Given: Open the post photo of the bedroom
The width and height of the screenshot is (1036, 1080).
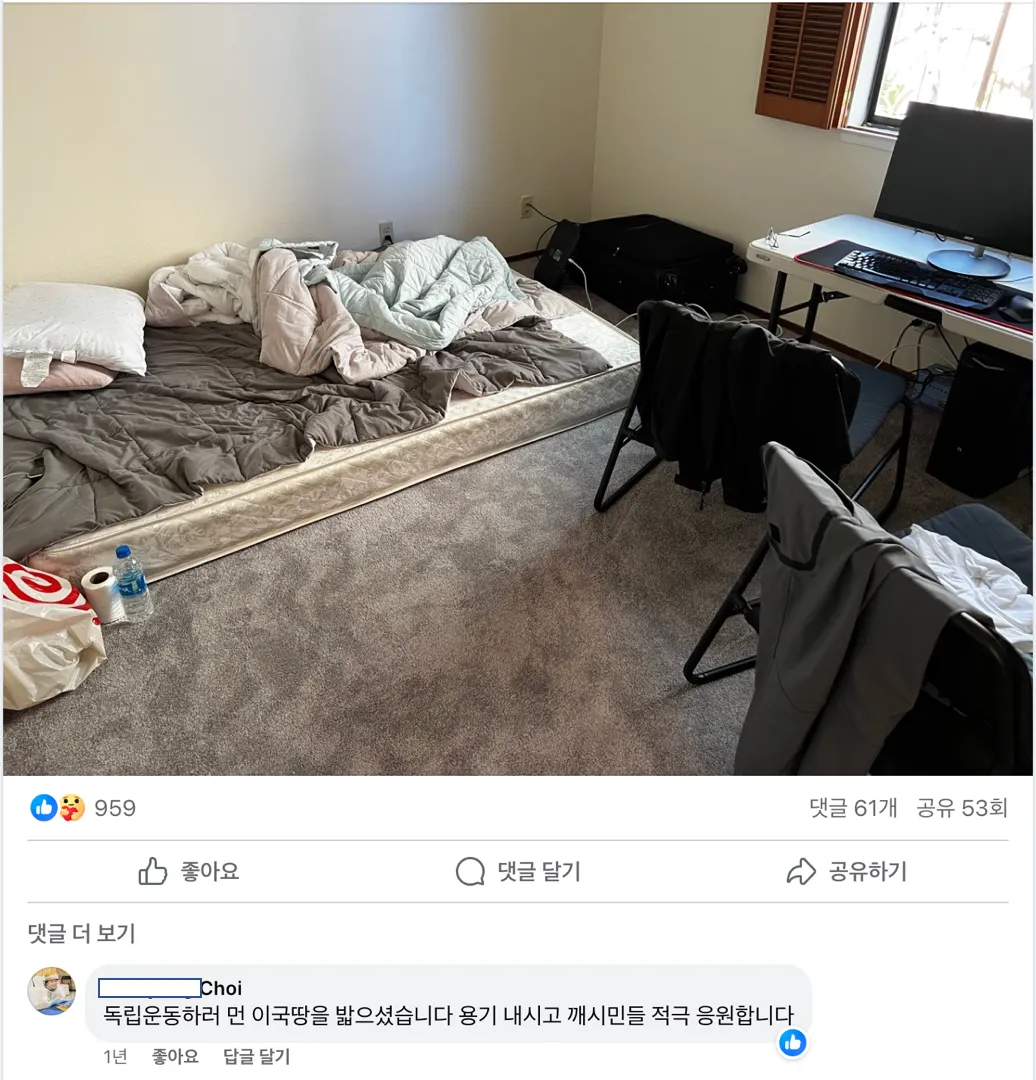Looking at the screenshot, I should pos(518,388).
